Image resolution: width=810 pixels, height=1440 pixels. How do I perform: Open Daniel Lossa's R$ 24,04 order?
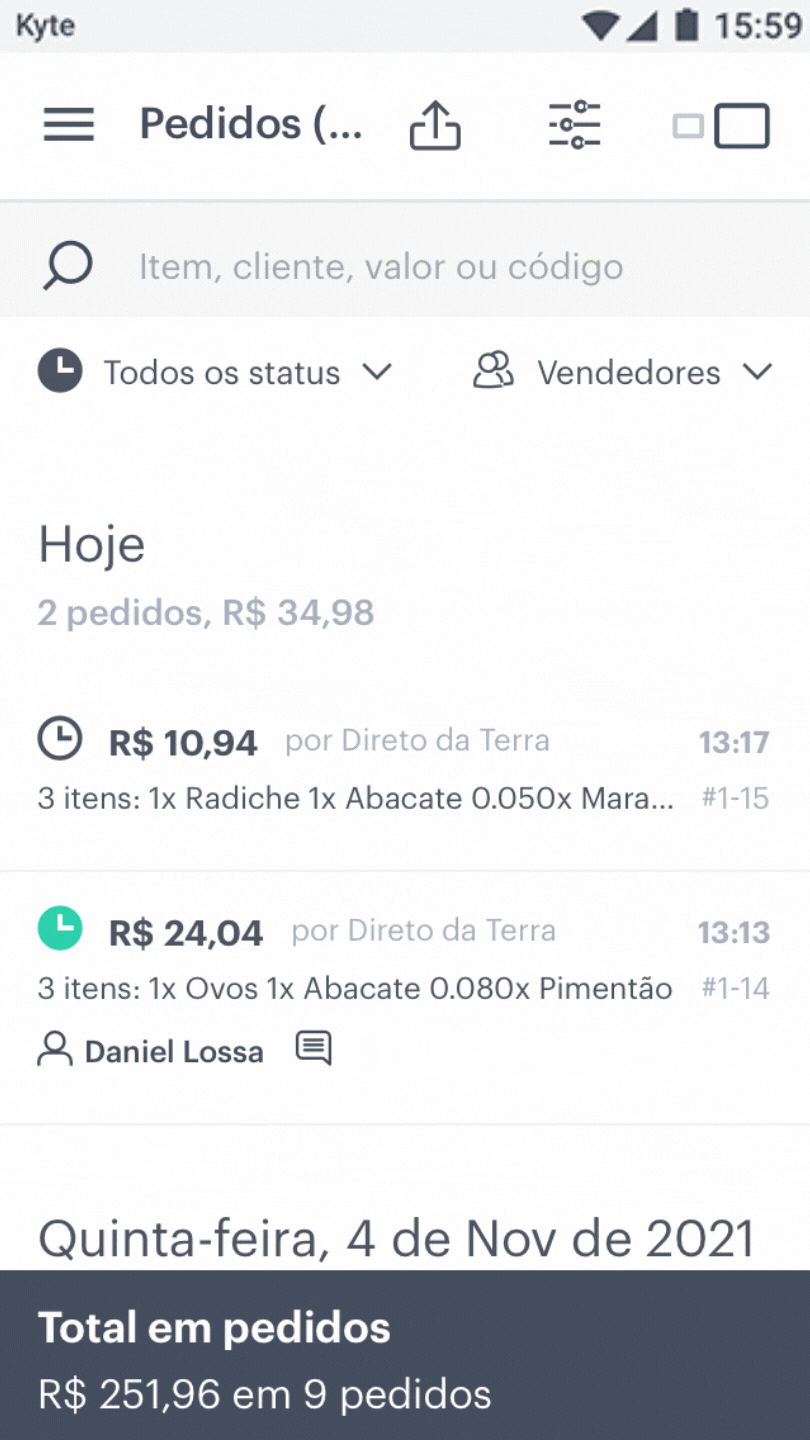click(x=405, y=997)
